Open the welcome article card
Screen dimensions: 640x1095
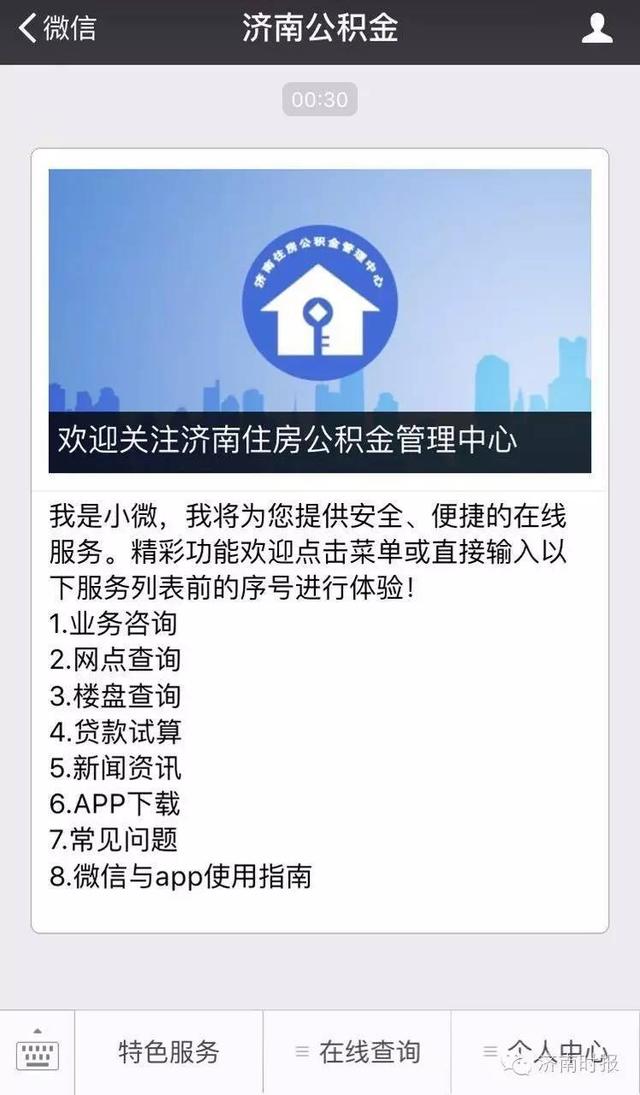320,321
